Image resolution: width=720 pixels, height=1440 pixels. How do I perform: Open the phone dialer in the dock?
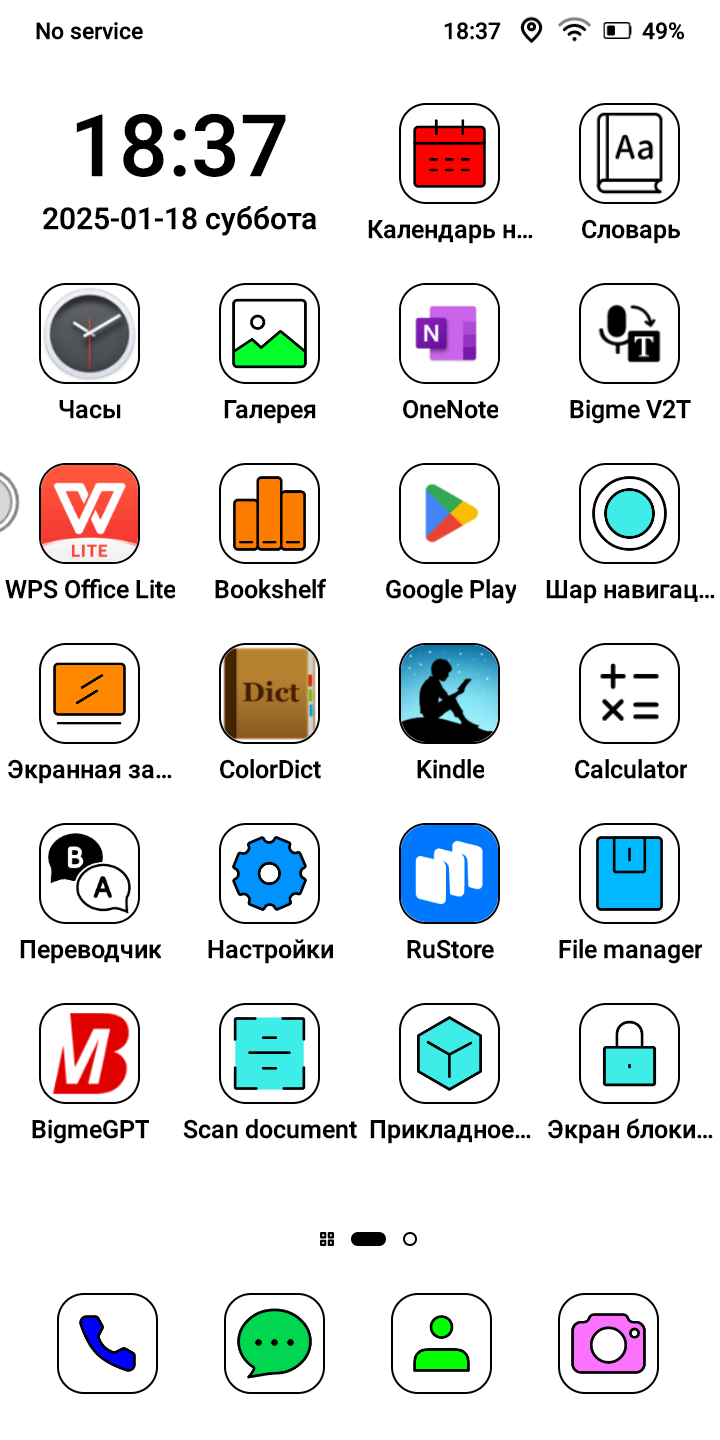(x=107, y=1344)
